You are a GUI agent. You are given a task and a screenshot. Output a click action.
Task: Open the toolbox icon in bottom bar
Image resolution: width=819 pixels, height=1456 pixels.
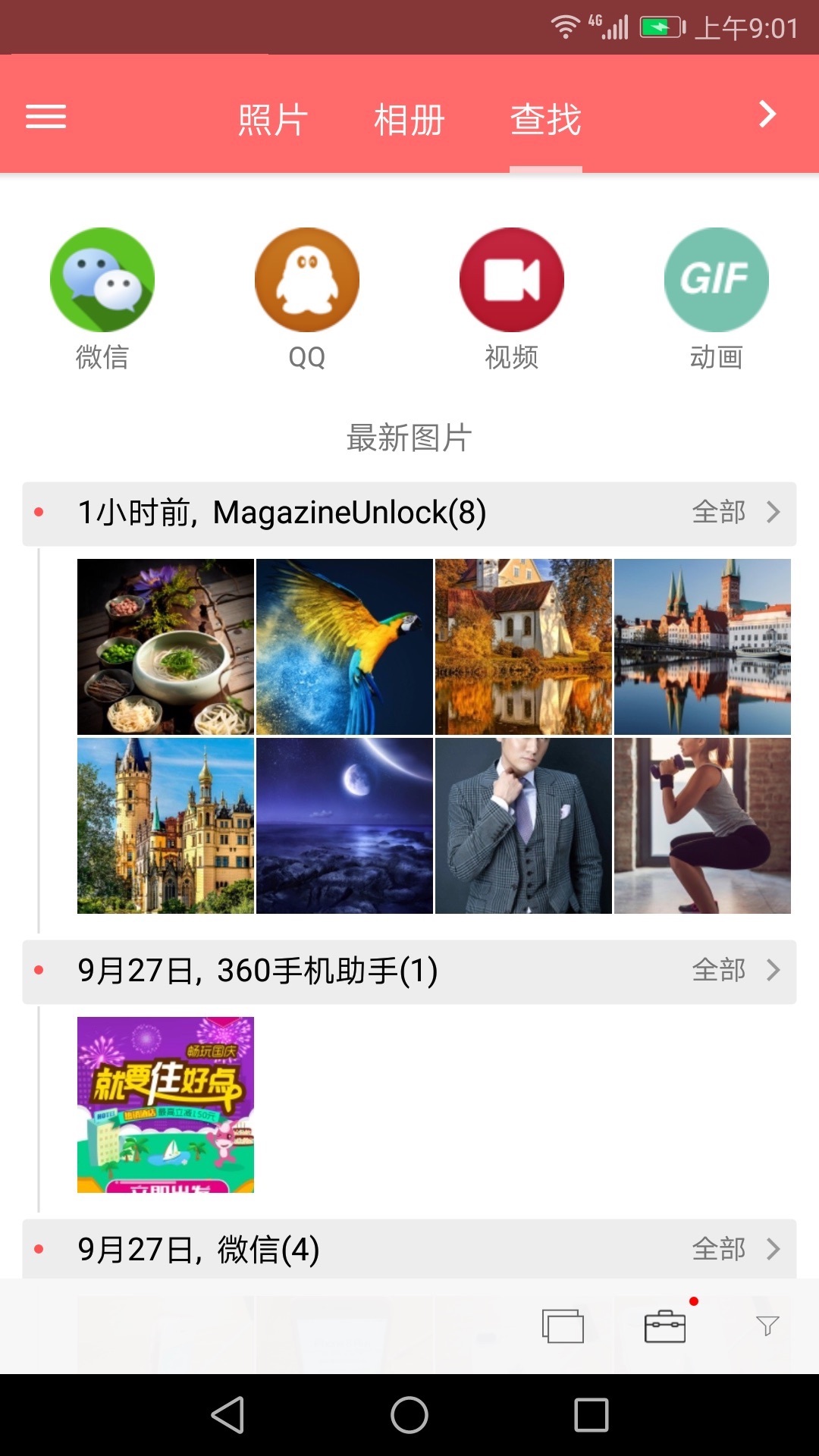point(665,1326)
